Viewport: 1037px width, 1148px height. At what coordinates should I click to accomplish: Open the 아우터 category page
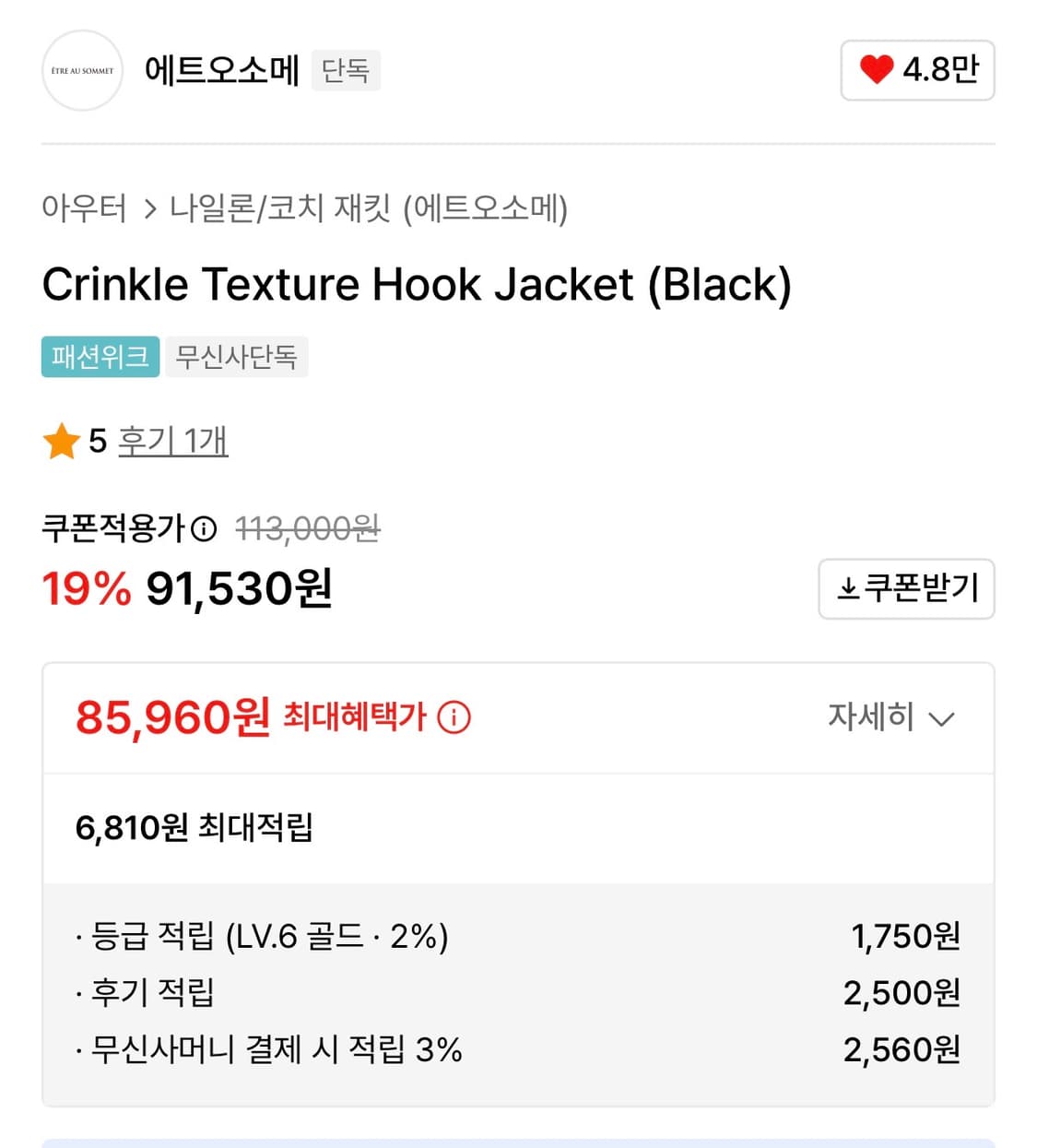click(x=85, y=210)
